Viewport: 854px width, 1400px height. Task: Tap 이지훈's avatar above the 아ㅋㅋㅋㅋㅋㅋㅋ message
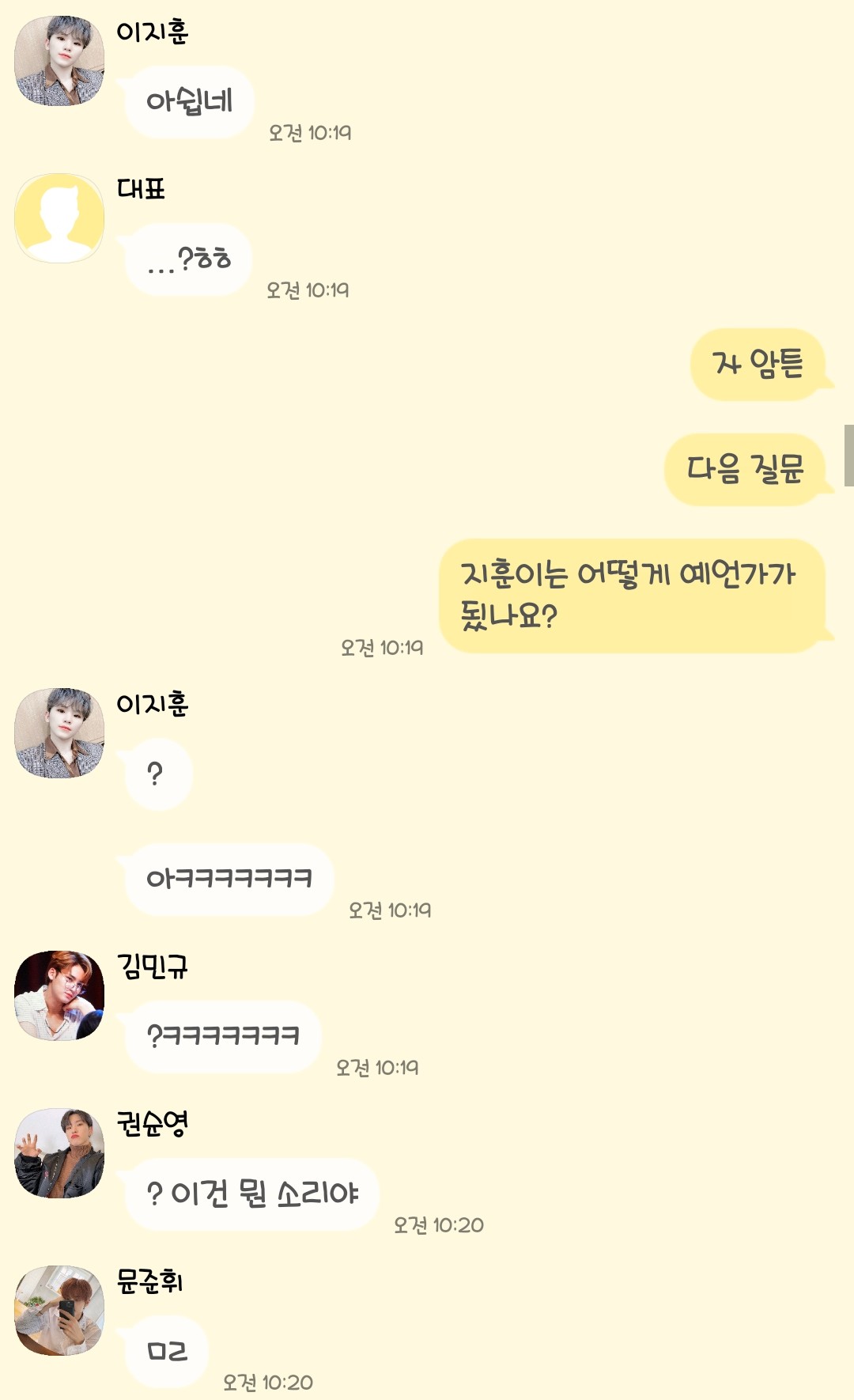click(59, 733)
